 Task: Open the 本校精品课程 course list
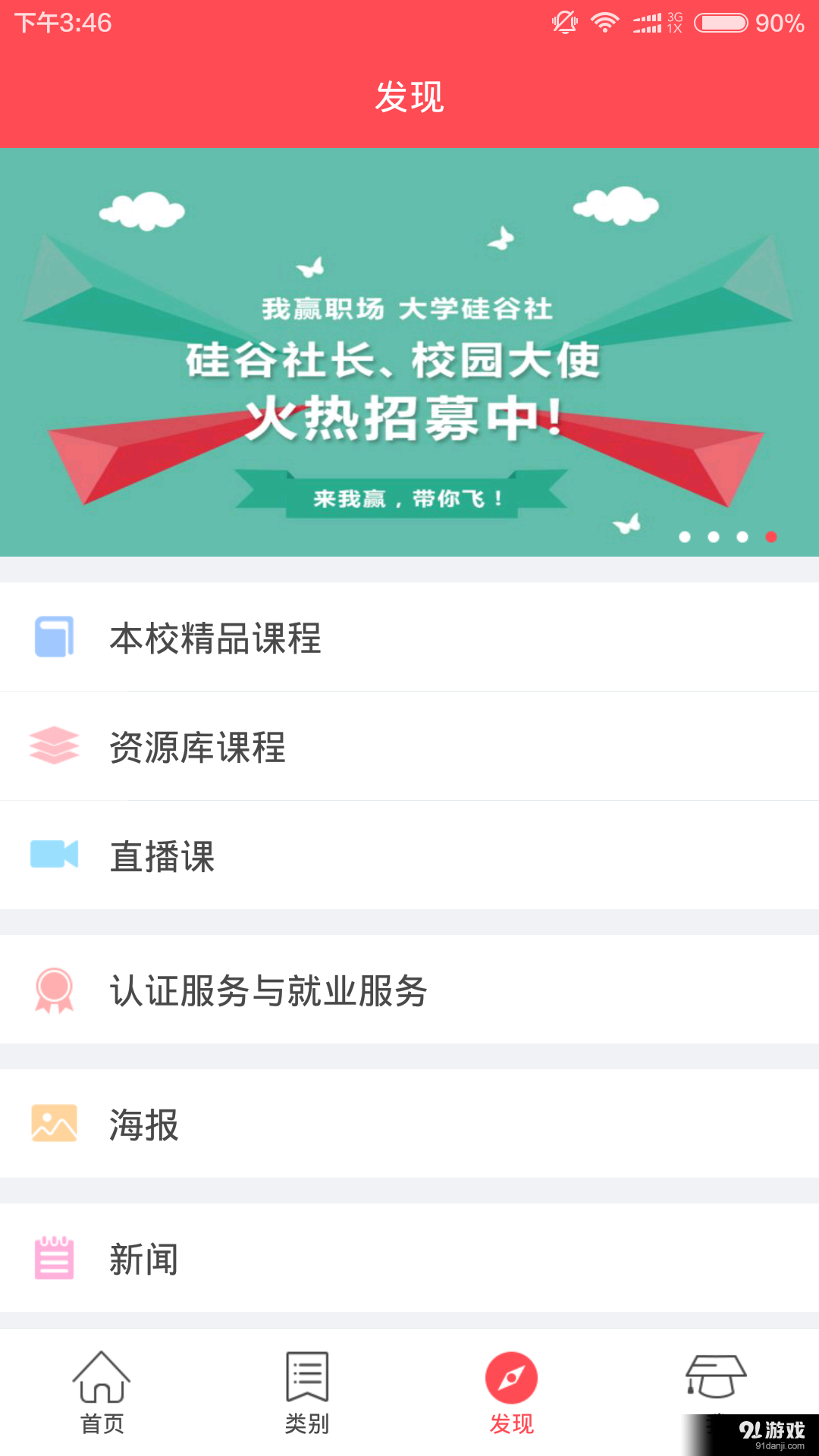tap(216, 638)
